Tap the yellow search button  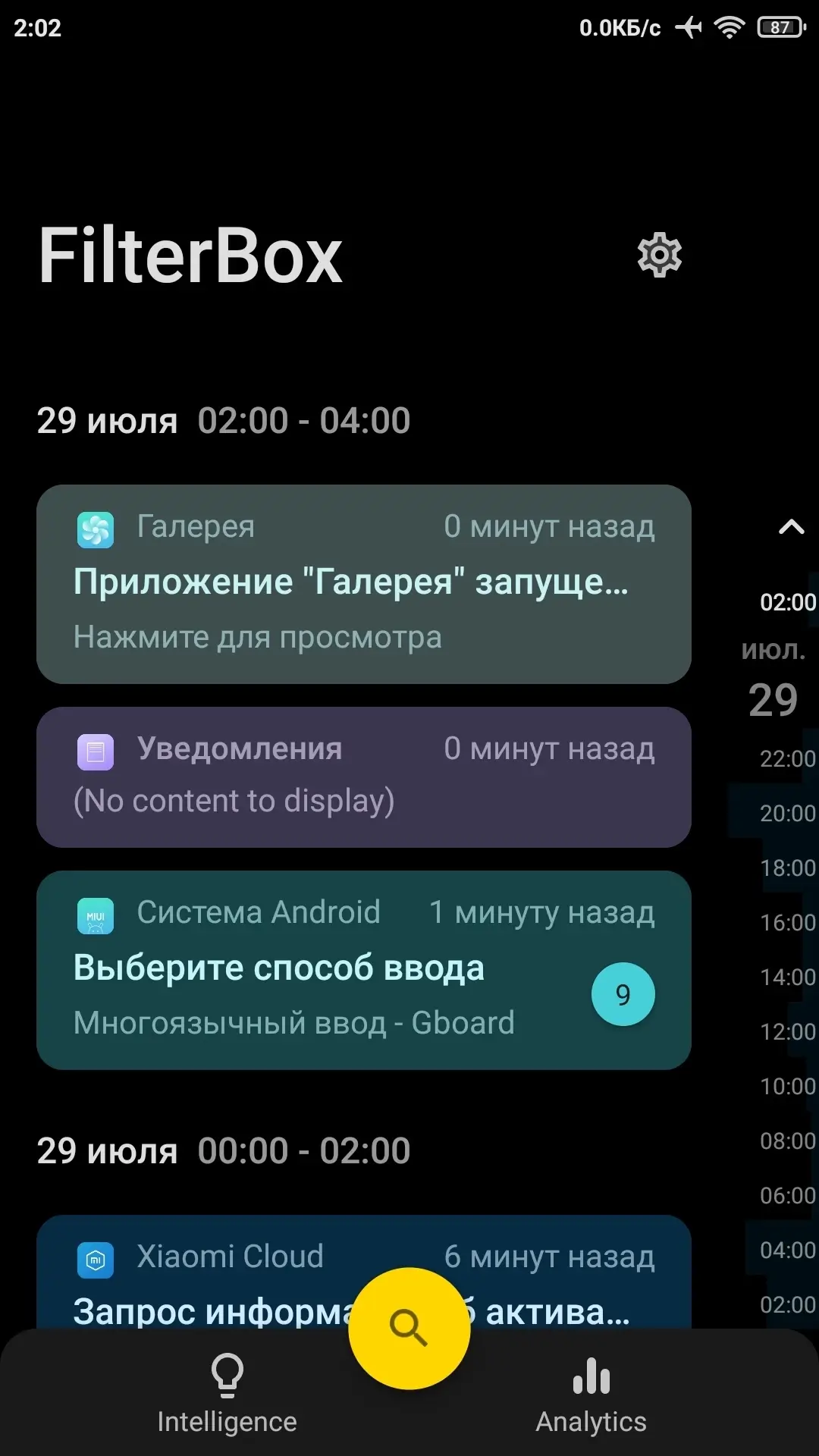pos(409,1328)
